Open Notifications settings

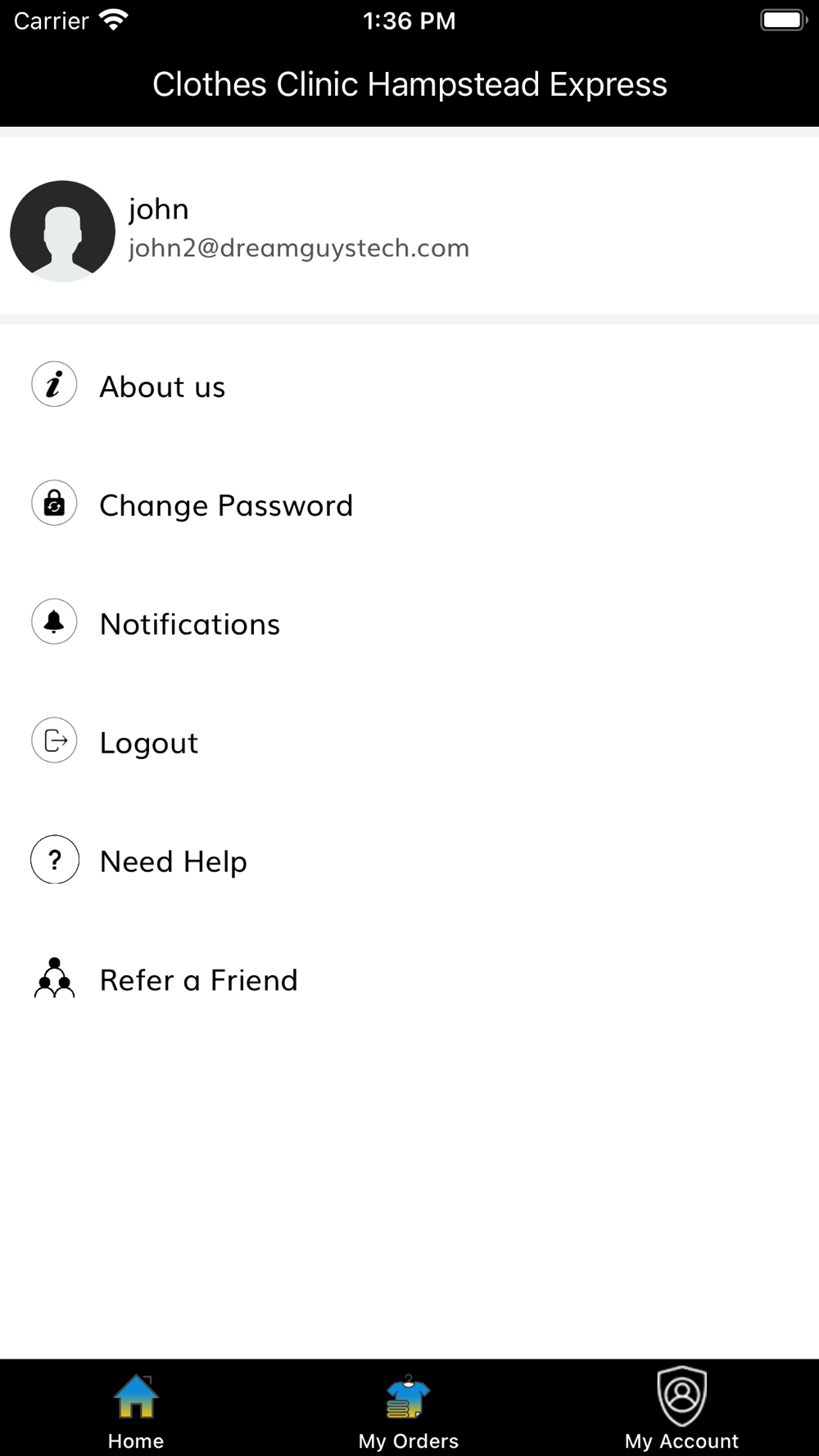[409, 622]
